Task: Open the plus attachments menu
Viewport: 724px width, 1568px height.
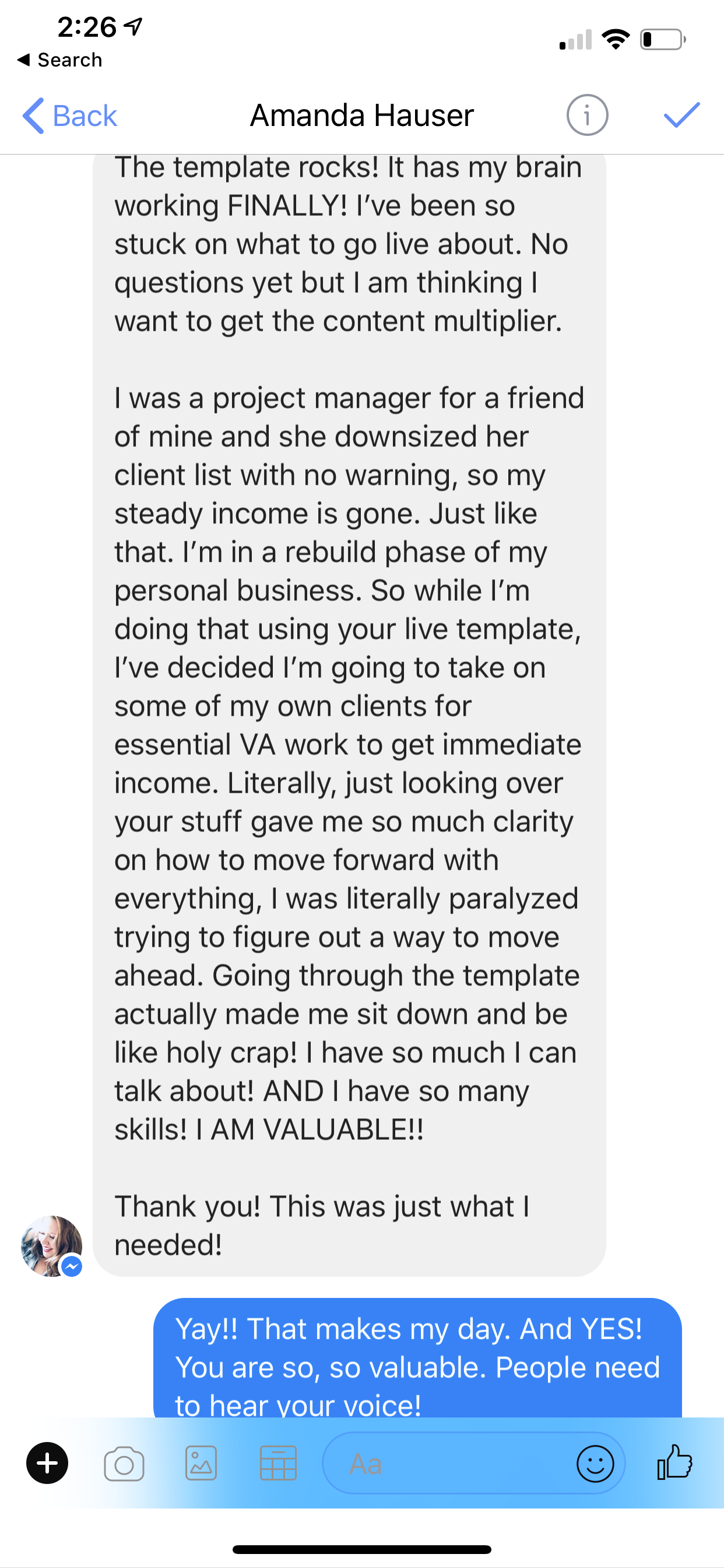Action: point(47,1464)
